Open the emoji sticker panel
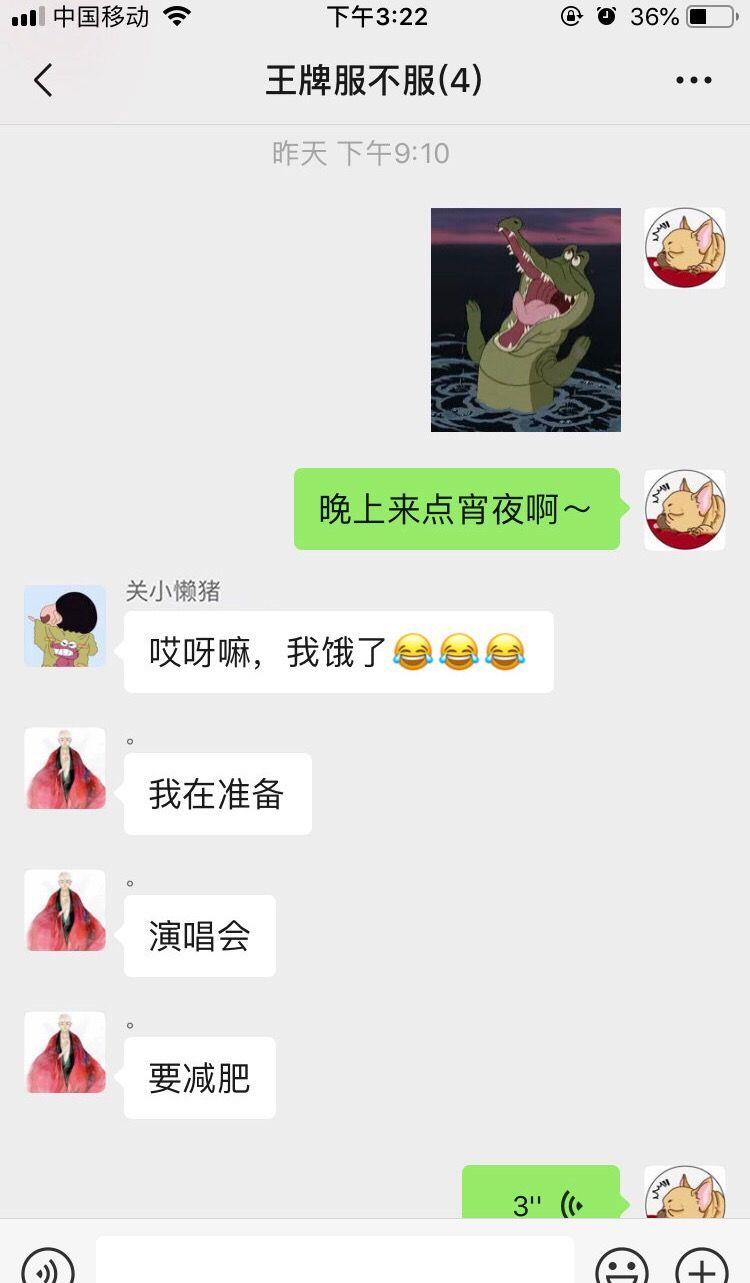 point(622,1265)
